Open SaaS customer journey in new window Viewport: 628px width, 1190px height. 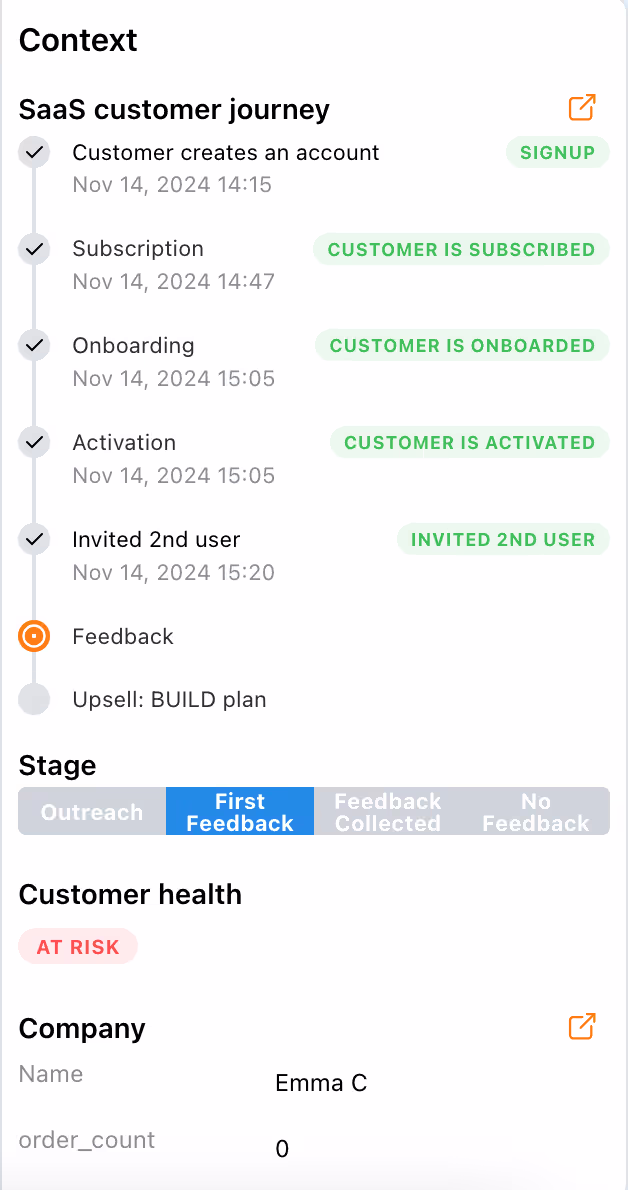click(581, 108)
